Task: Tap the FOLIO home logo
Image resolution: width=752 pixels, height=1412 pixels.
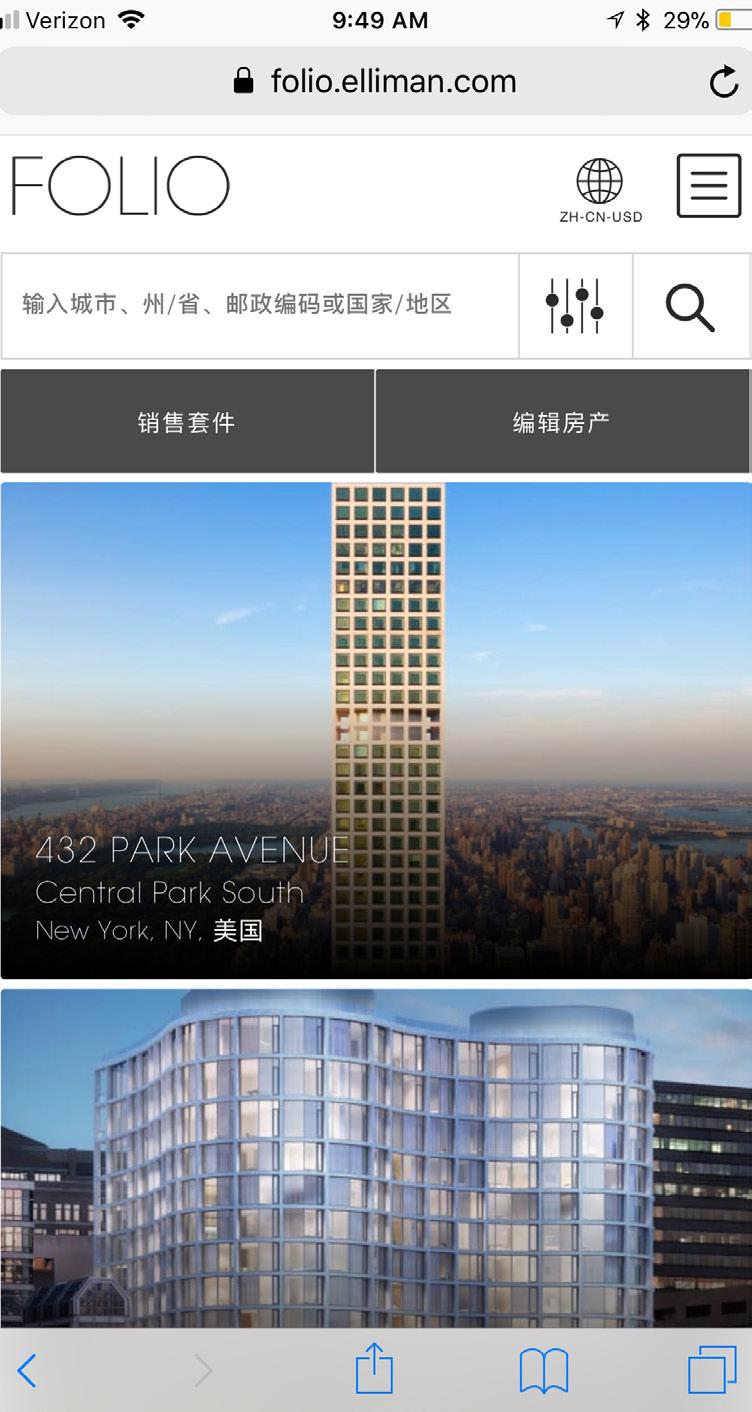Action: (x=120, y=186)
